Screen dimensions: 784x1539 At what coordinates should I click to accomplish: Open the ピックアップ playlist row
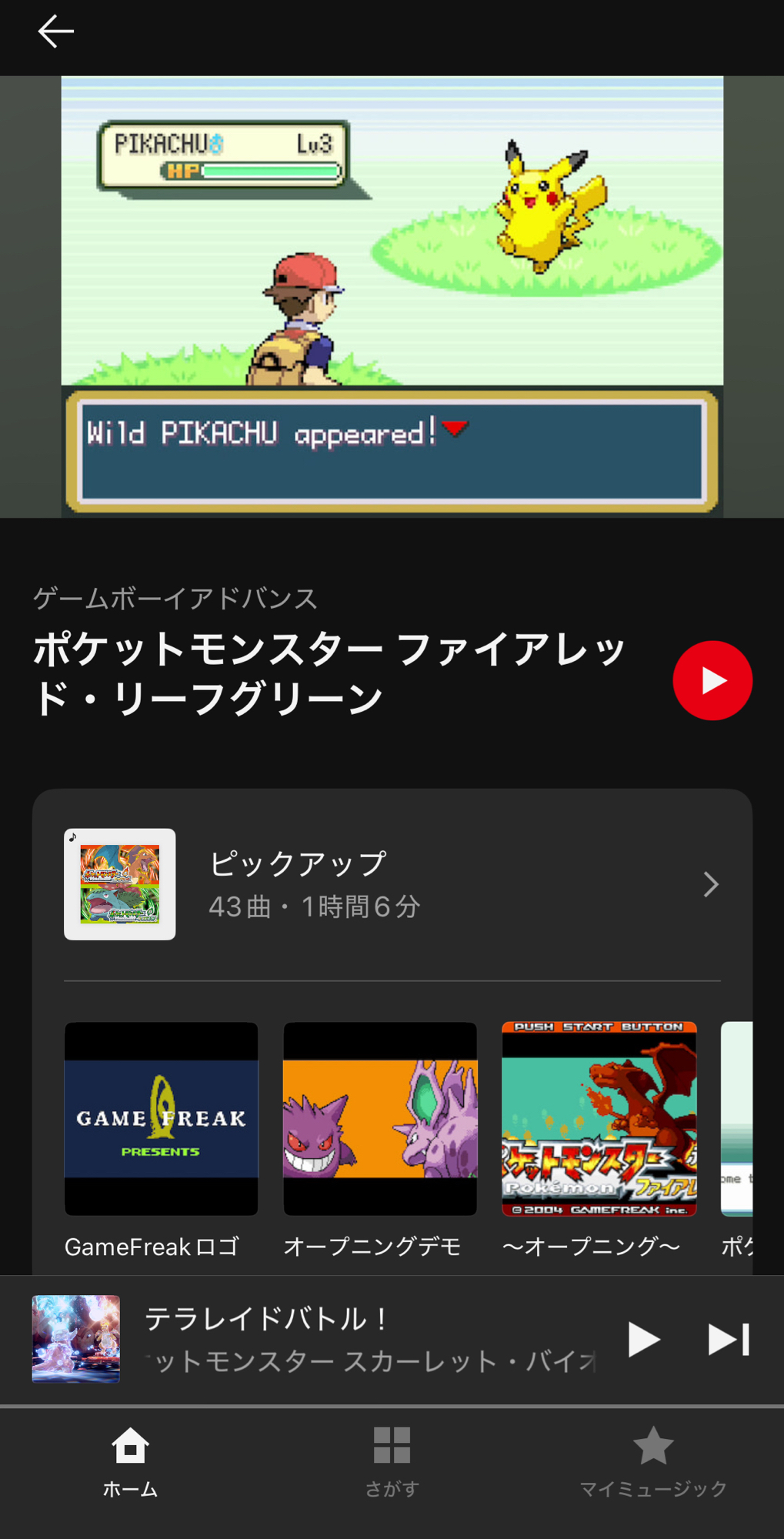pos(392,884)
